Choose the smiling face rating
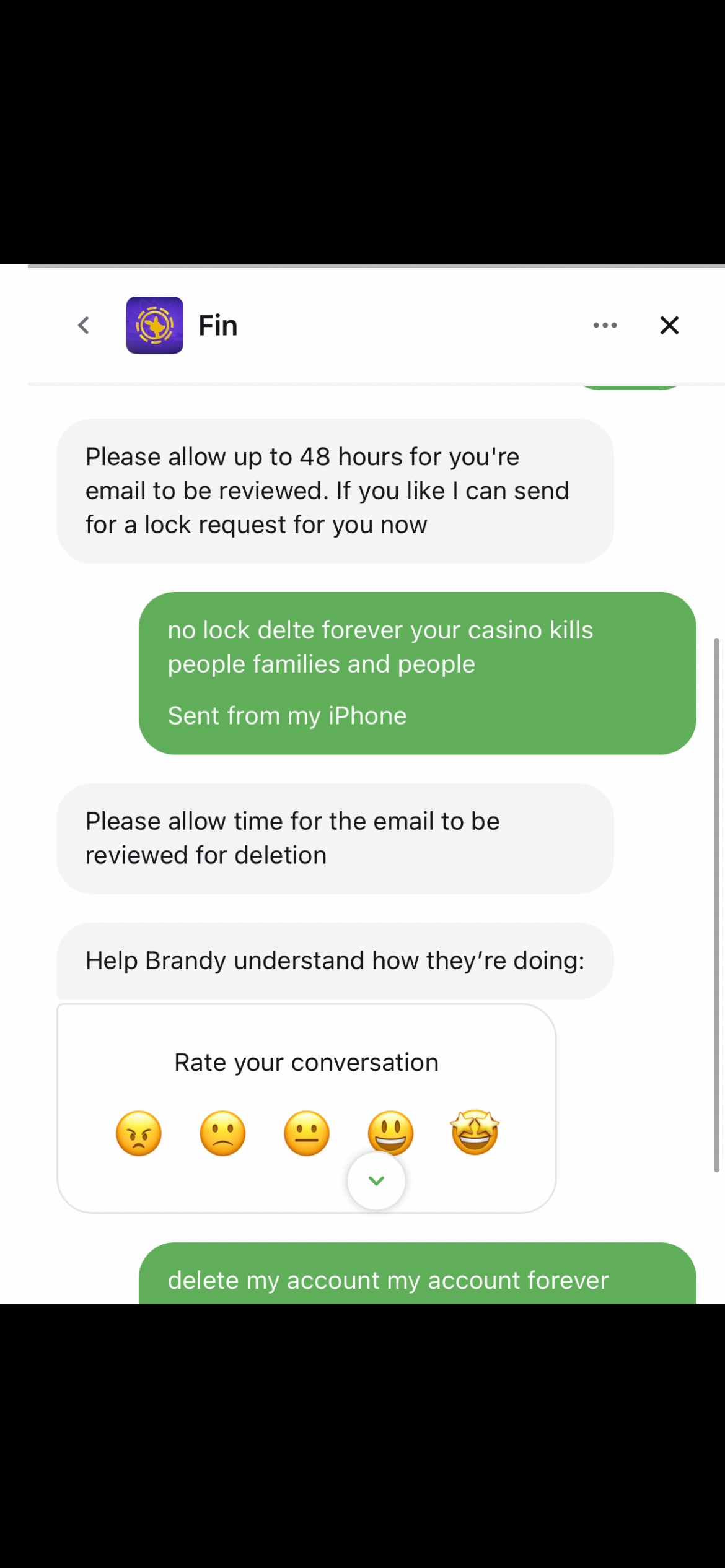 [390, 1128]
